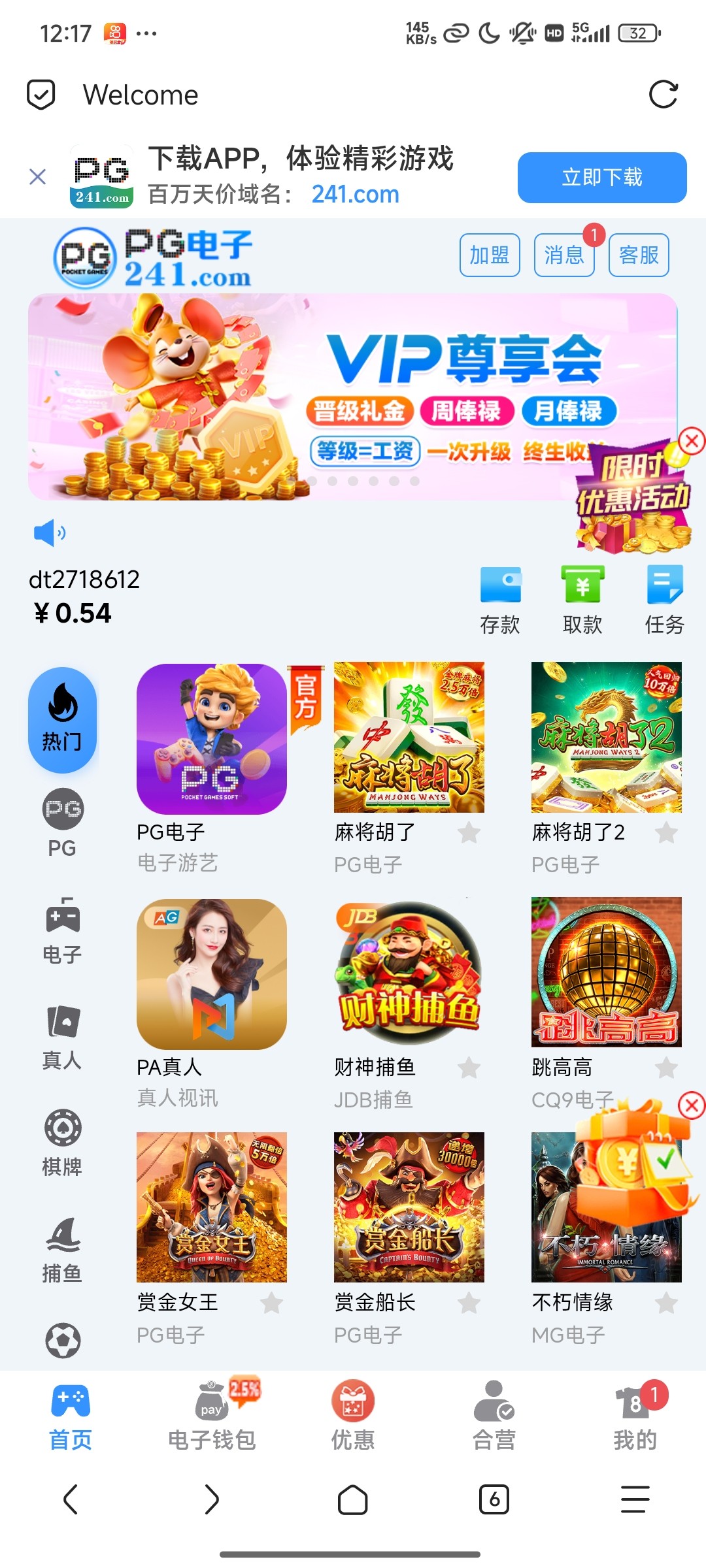The image size is (706, 1568).
Task: Dismiss the download APP banner
Action: (x=38, y=176)
